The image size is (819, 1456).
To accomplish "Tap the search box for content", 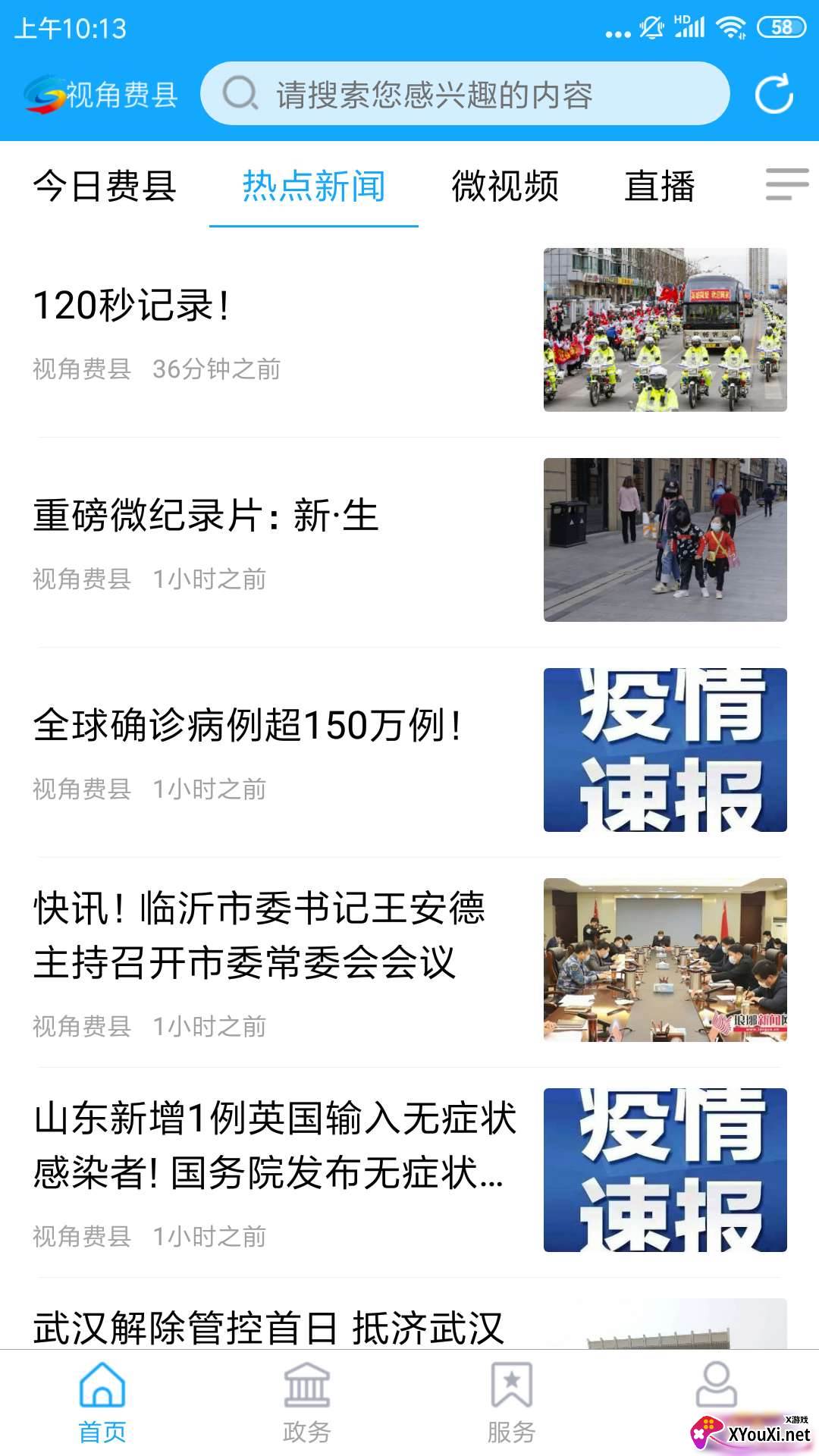I will 464,94.
